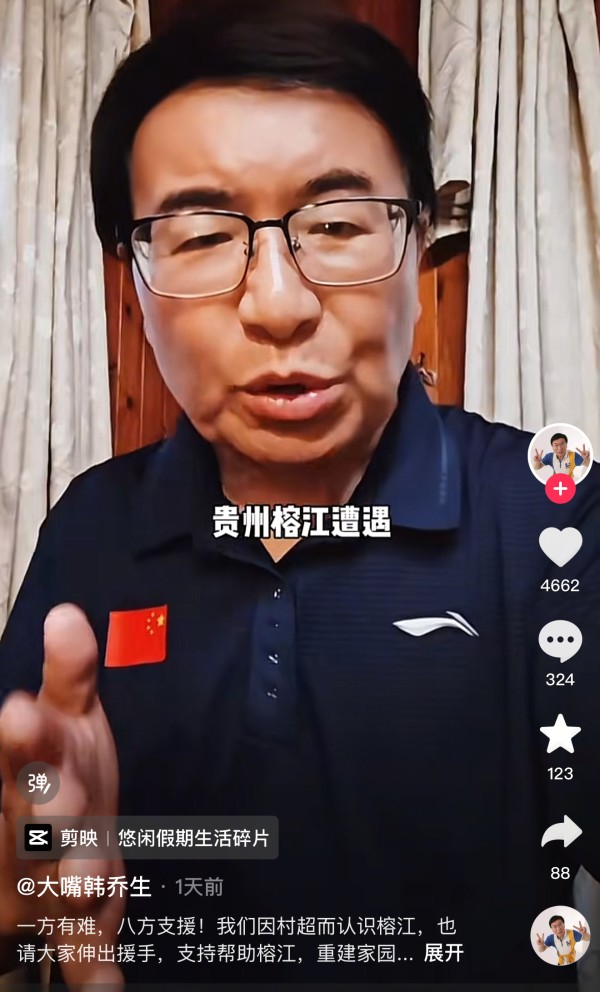The width and height of the screenshot is (600, 992).
Task: Open the spinning sound disc at bottom
Action: coord(560,935)
